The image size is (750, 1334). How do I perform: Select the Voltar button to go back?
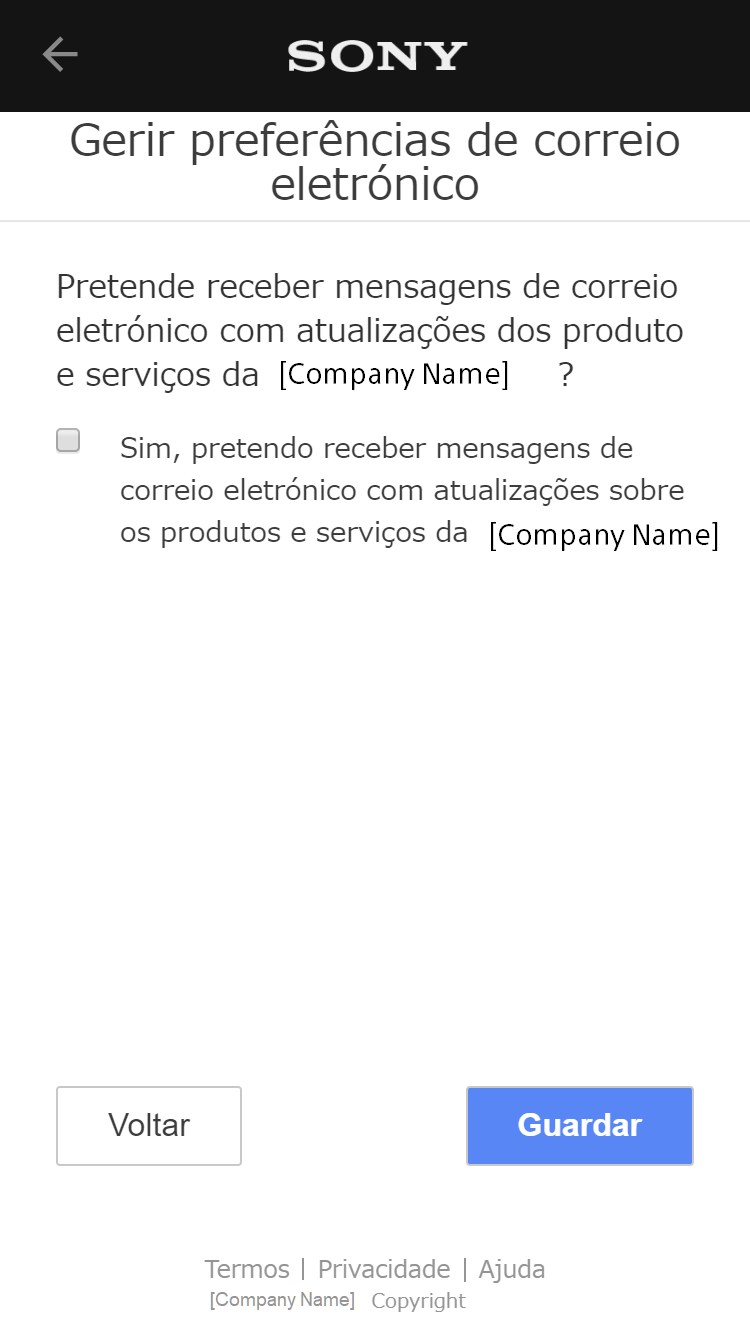pos(148,1125)
